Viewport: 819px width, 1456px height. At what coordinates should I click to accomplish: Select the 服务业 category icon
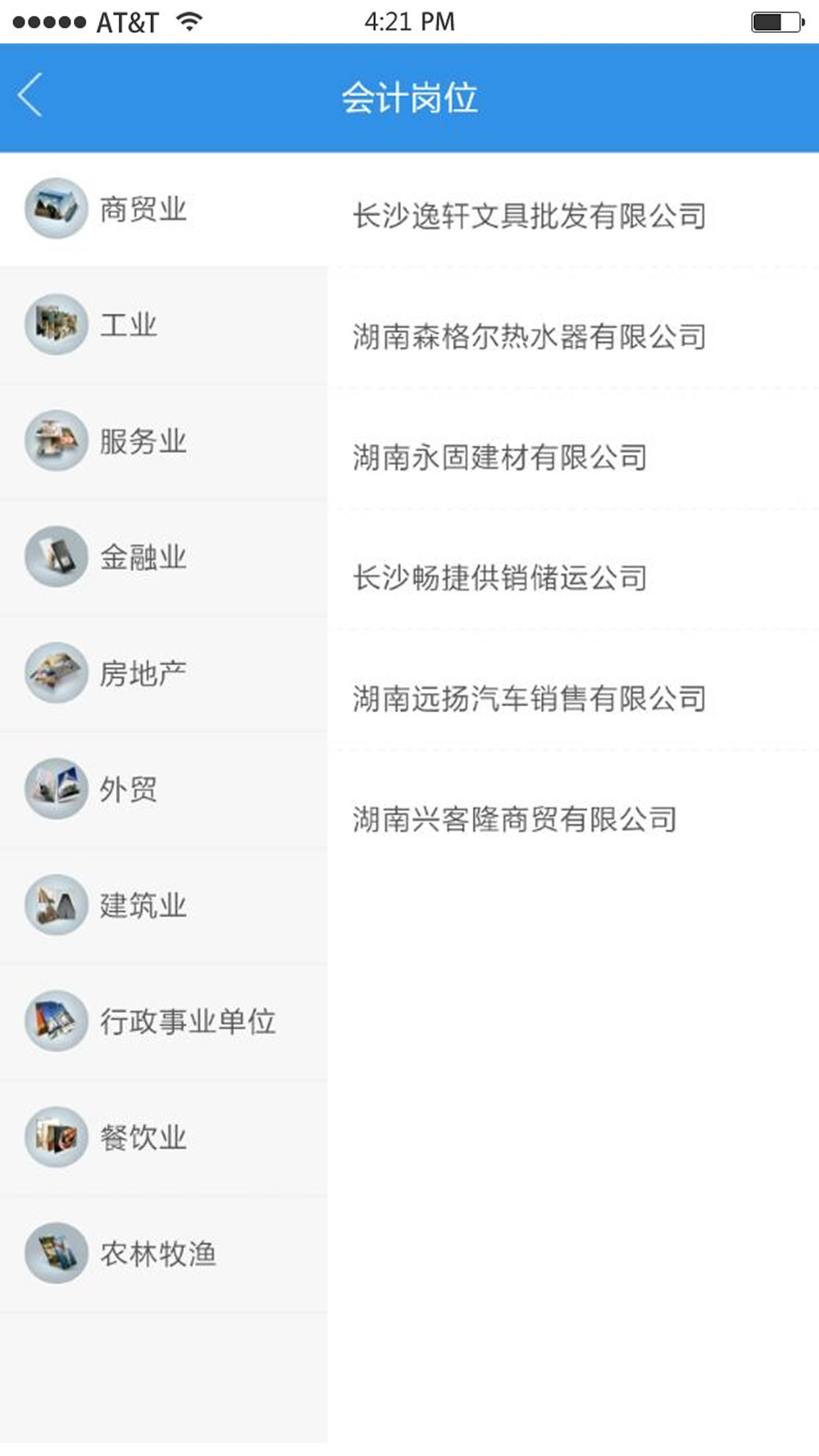pos(56,442)
